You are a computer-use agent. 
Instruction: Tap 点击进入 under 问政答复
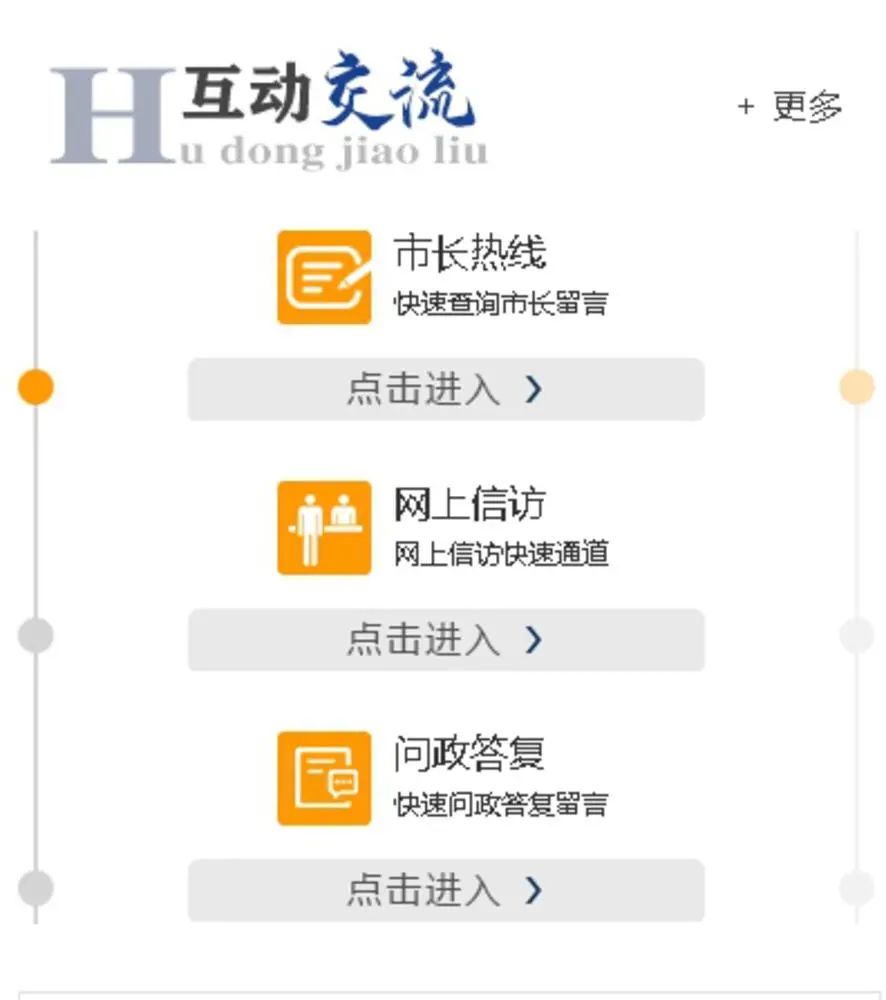tap(446, 889)
